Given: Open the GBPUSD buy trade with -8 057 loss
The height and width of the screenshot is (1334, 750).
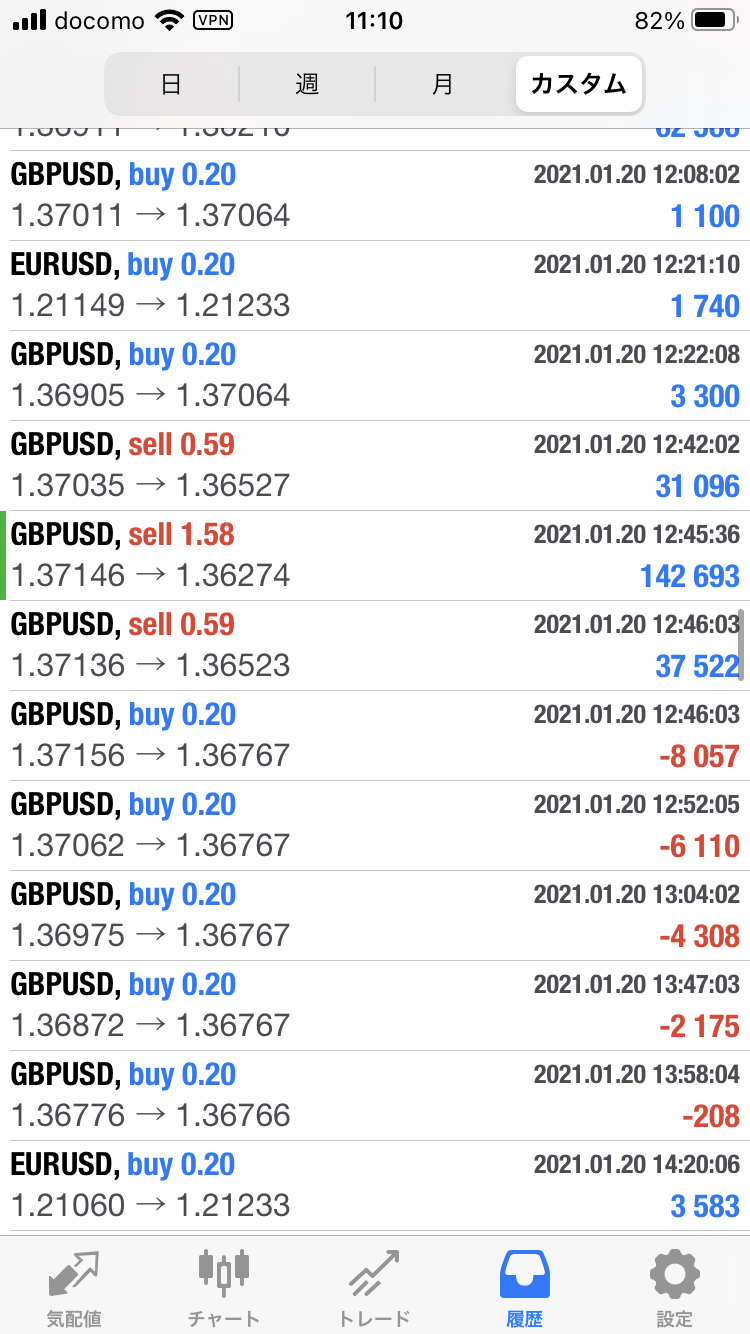Looking at the screenshot, I should [x=375, y=736].
